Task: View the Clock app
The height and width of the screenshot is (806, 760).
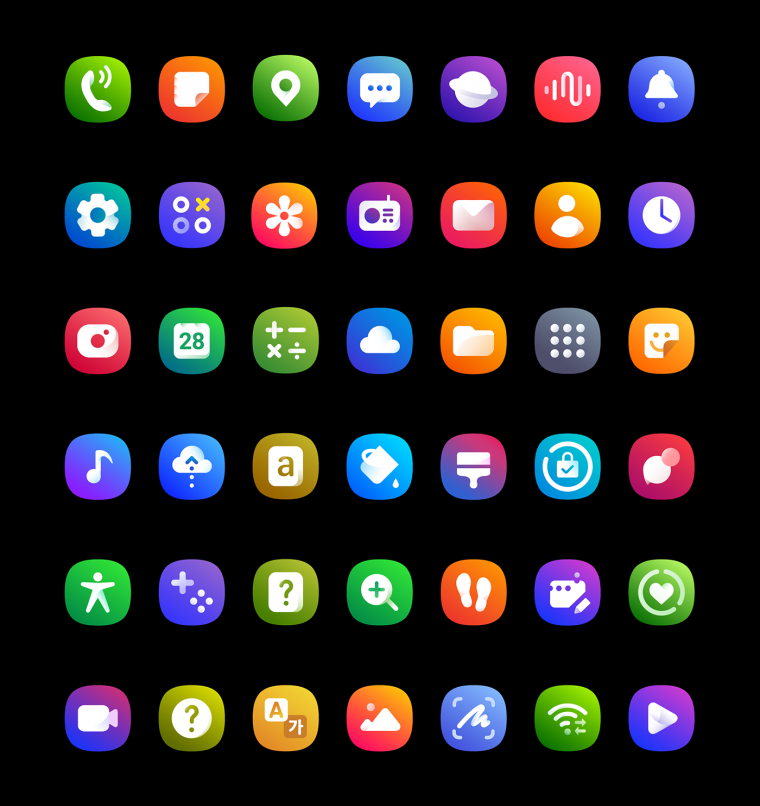Action: coord(661,215)
